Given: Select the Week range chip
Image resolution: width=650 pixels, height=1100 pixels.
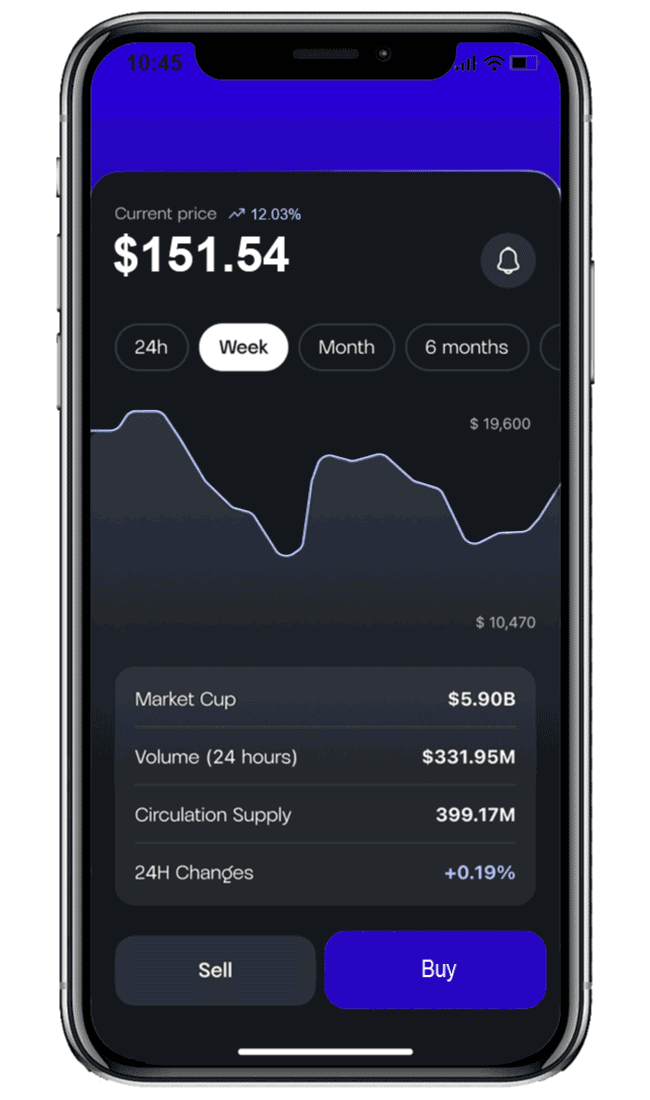Looking at the screenshot, I should point(243,348).
